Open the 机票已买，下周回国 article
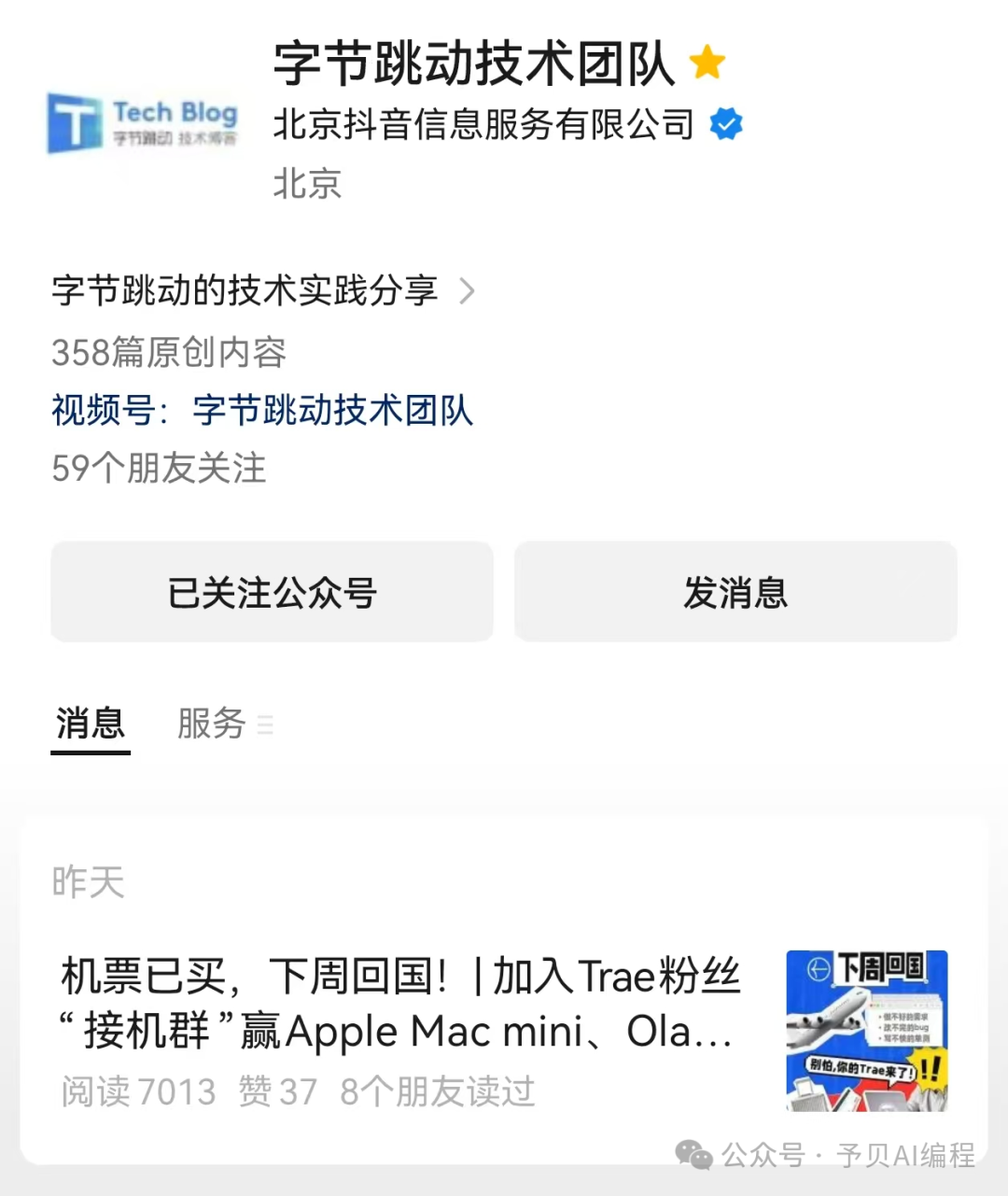This screenshot has height=1196, width=1008. pos(401,1005)
